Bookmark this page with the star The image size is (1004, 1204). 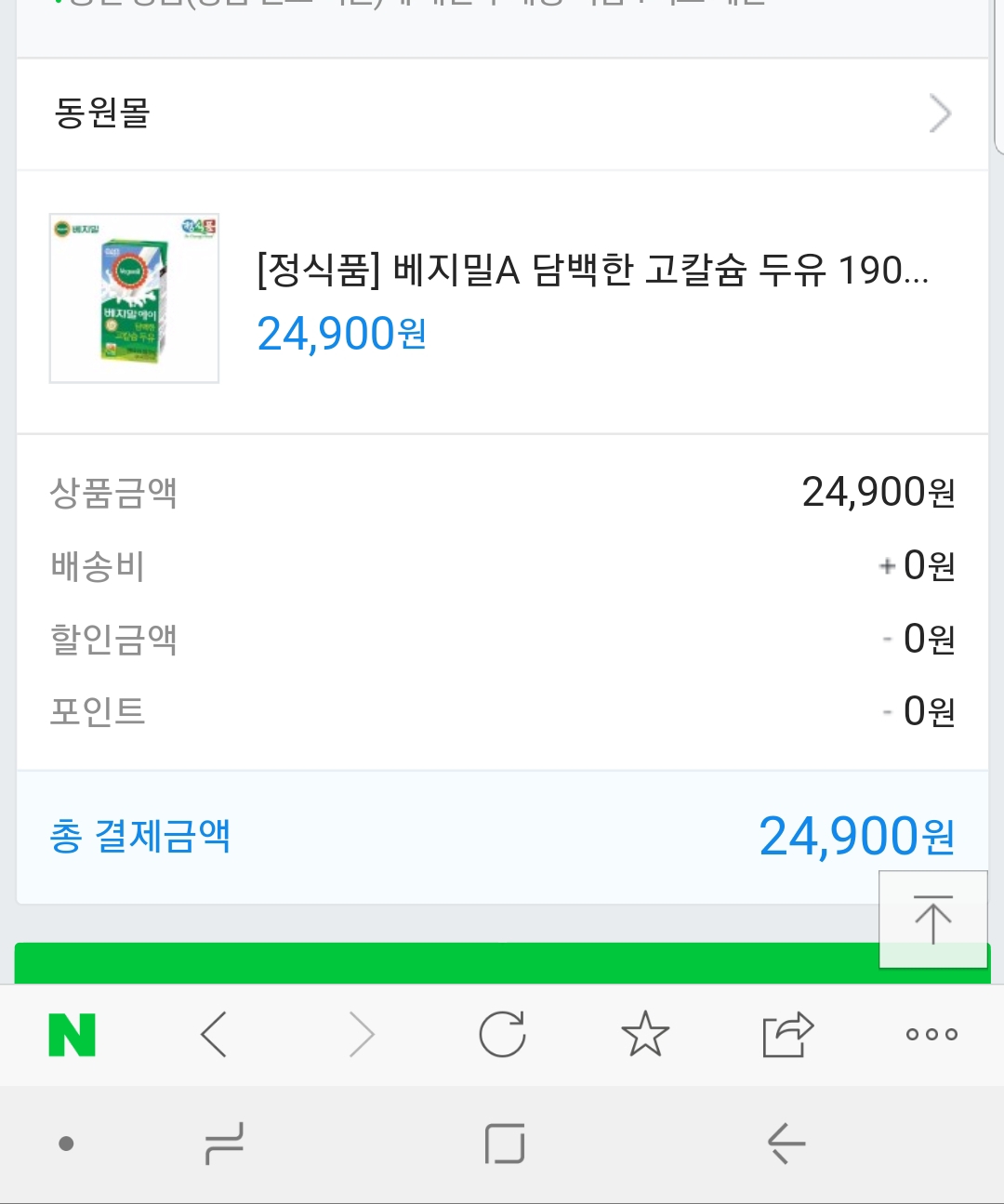click(x=645, y=1035)
